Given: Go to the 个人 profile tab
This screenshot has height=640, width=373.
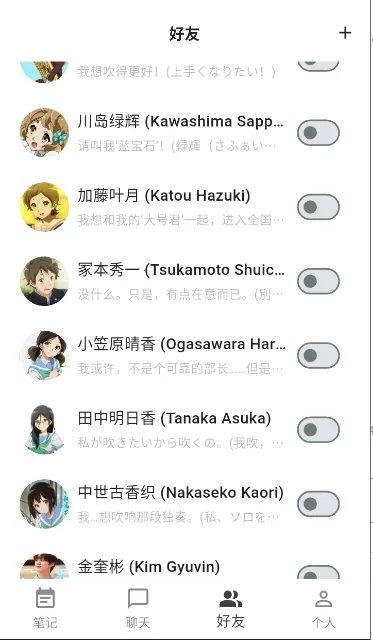Looking at the screenshot, I should click(x=323, y=608).
